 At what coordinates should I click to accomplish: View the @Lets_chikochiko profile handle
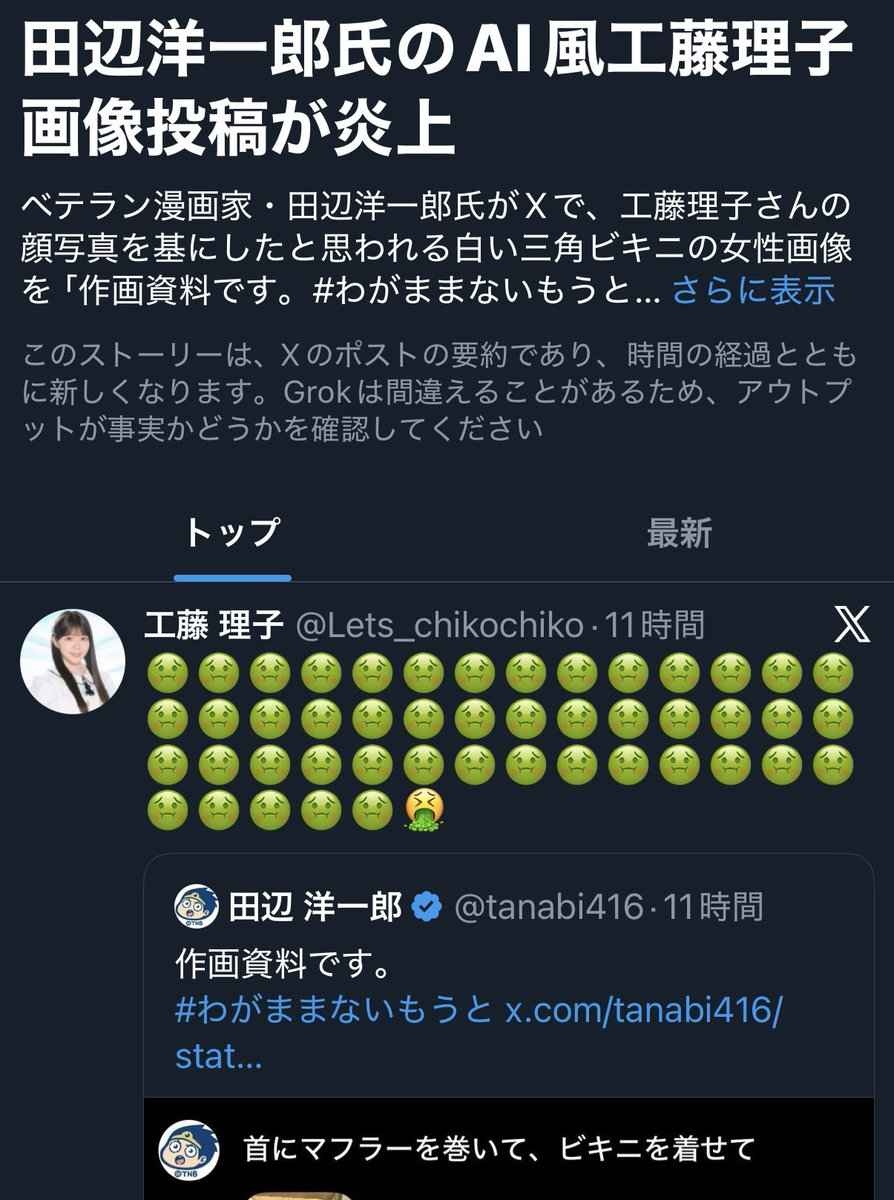click(x=439, y=626)
